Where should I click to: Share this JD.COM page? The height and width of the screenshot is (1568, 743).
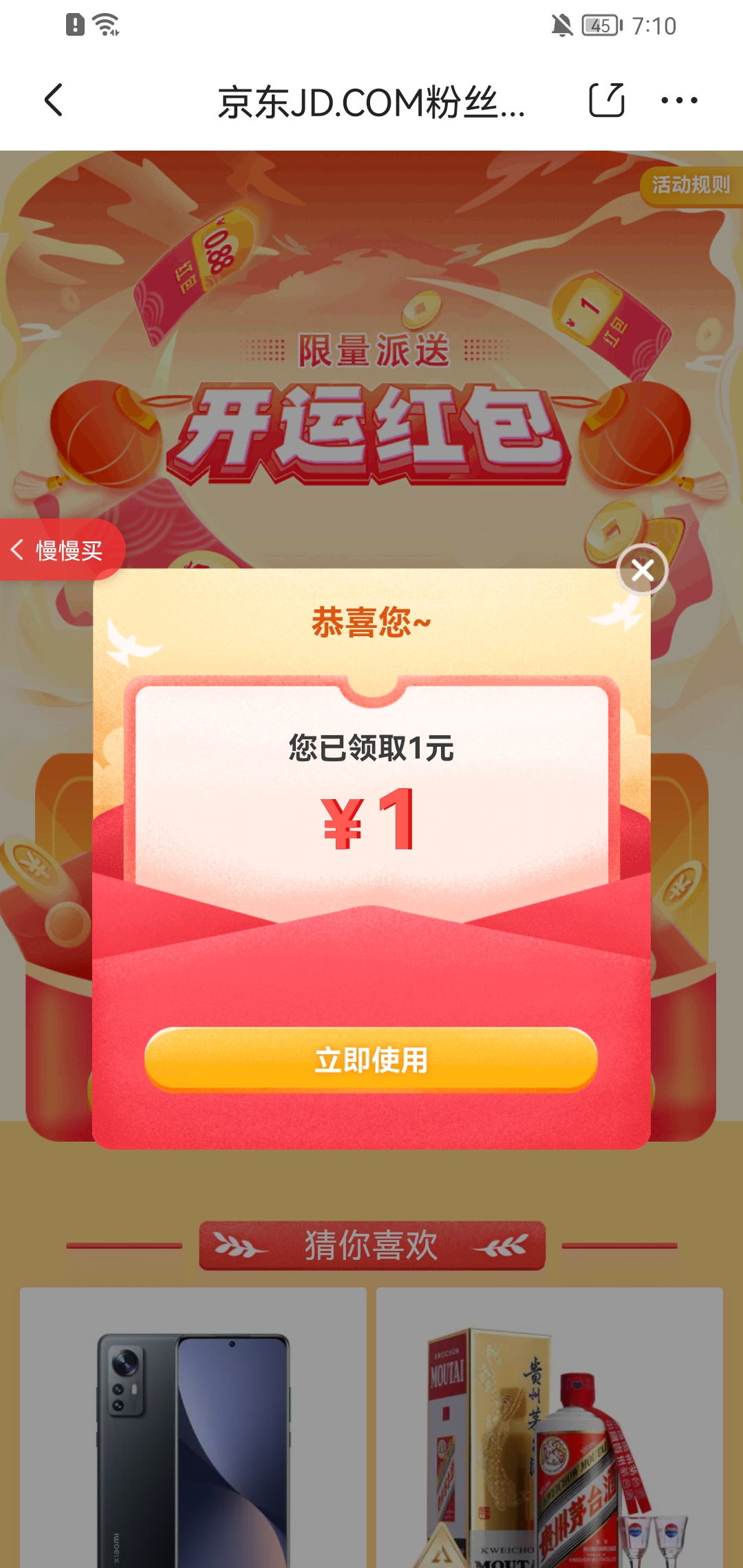(607, 100)
